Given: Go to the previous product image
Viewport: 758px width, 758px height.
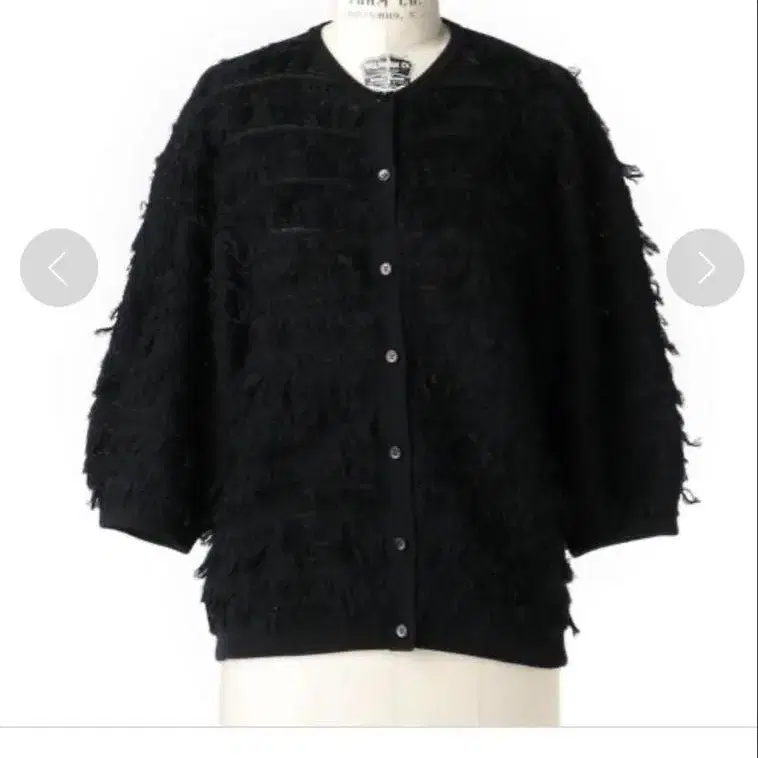Looking at the screenshot, I should (59, 267).
